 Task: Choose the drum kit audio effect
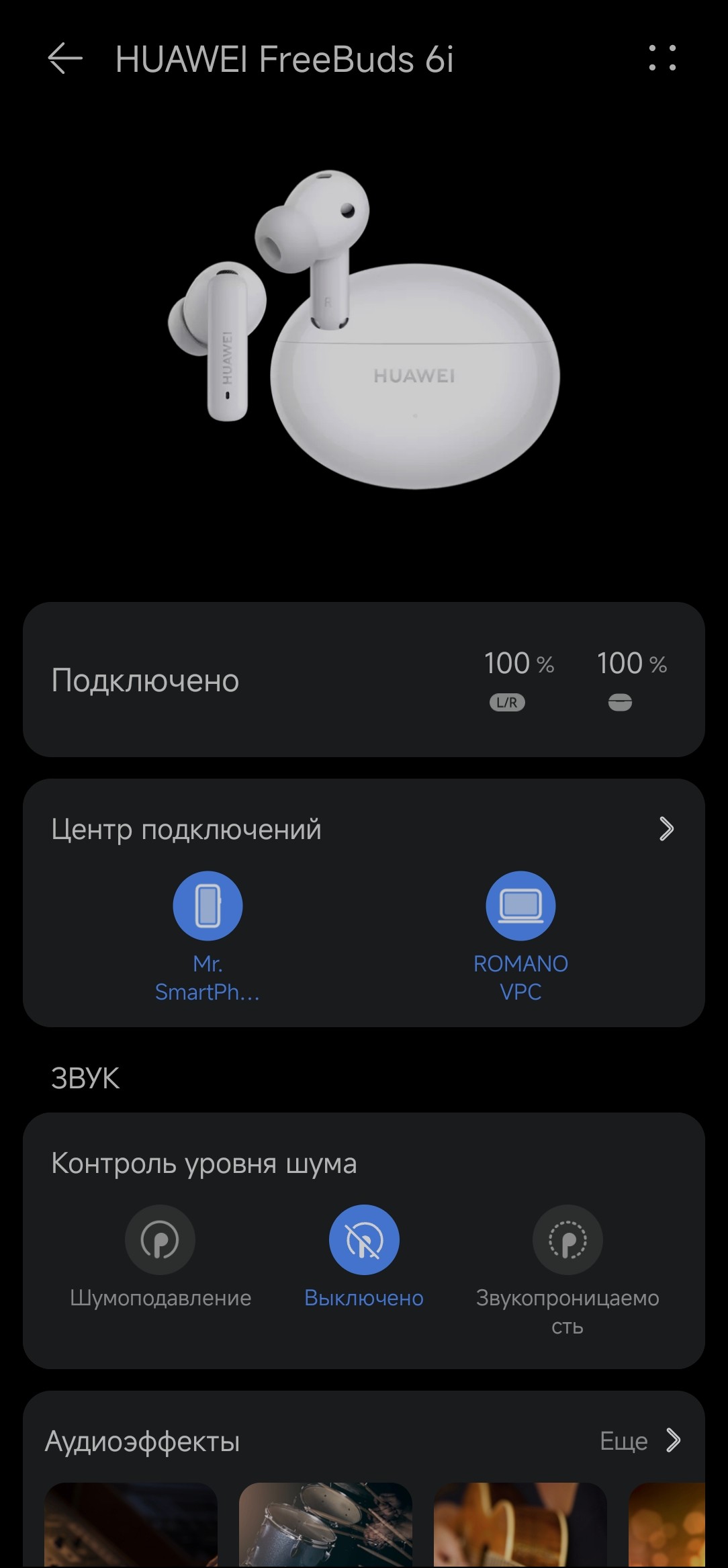click(x=326, y=1525)
